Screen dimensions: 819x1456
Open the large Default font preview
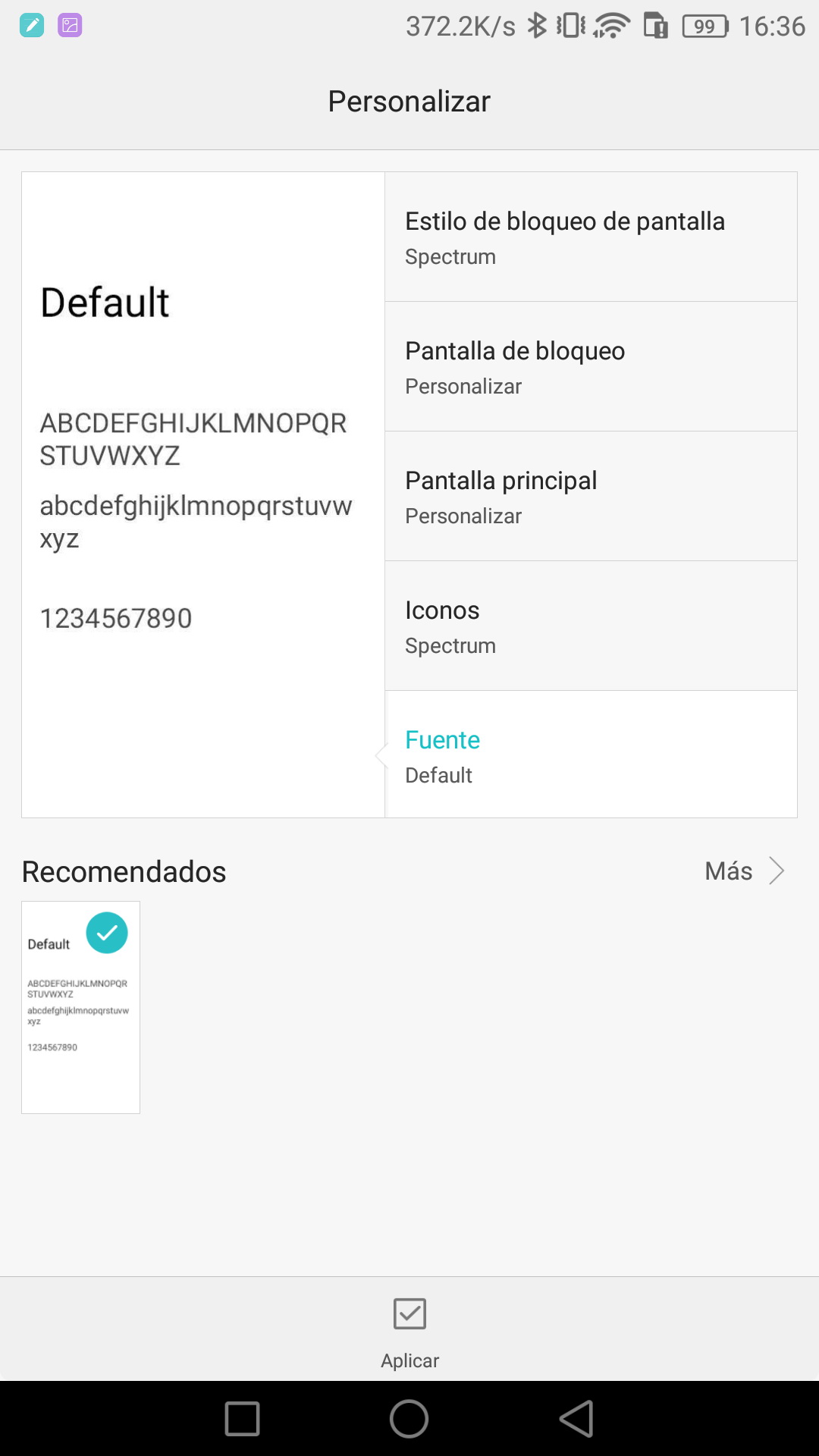coord(203,494)
